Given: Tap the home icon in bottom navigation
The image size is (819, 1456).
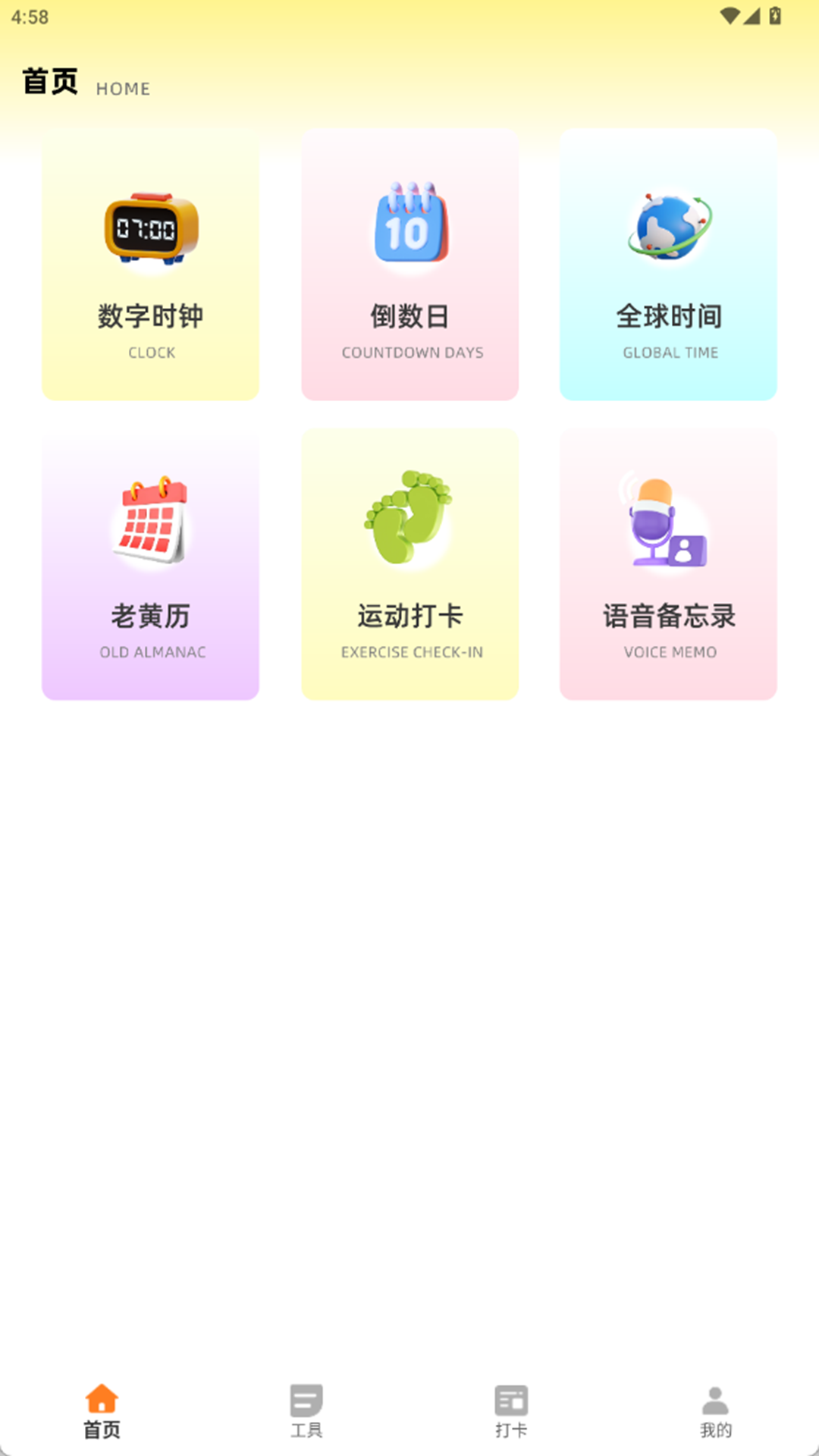Looking at the screenshot, I should (x=102, y=1398).
